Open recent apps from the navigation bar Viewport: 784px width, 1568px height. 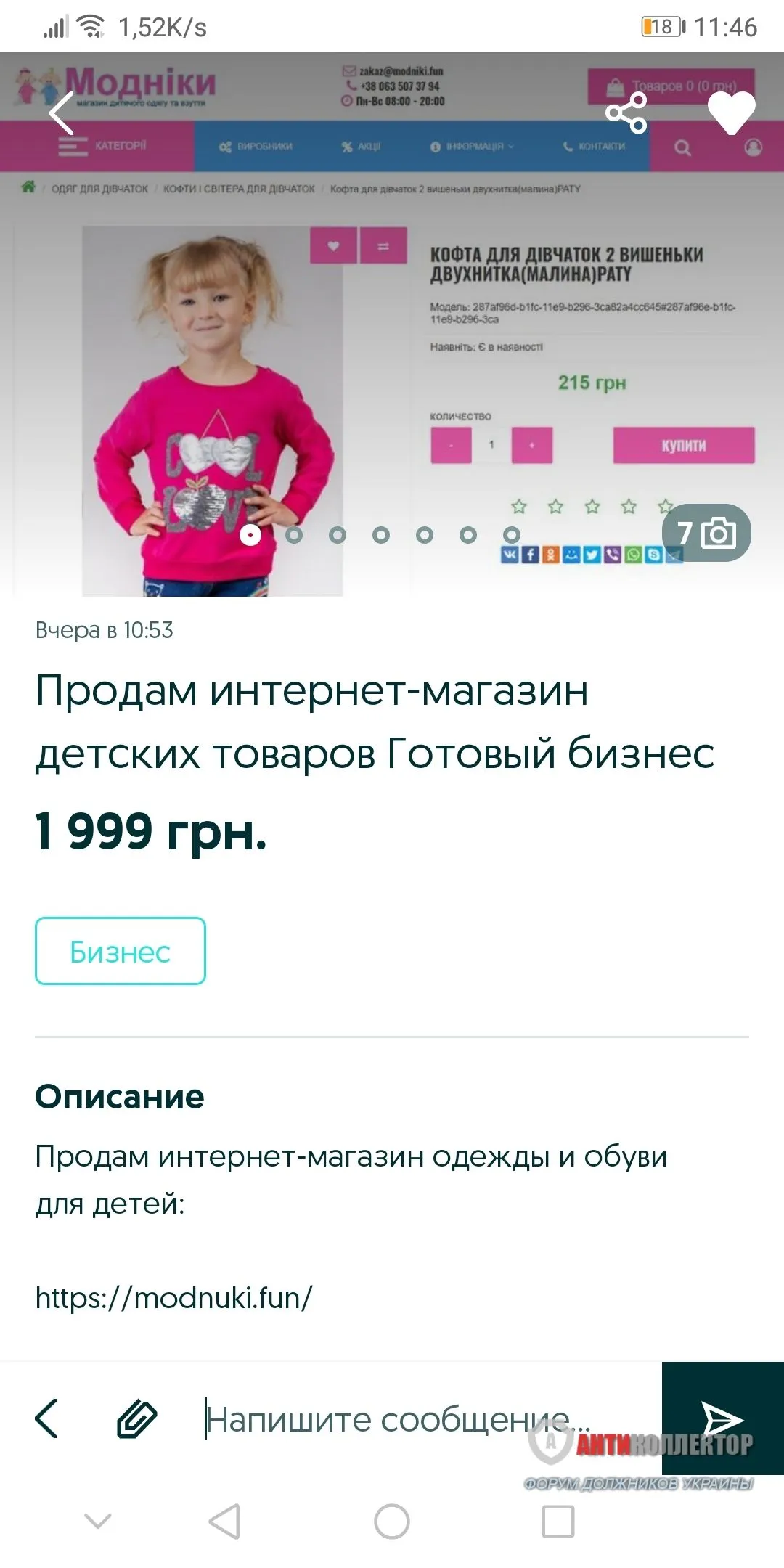558,1522
